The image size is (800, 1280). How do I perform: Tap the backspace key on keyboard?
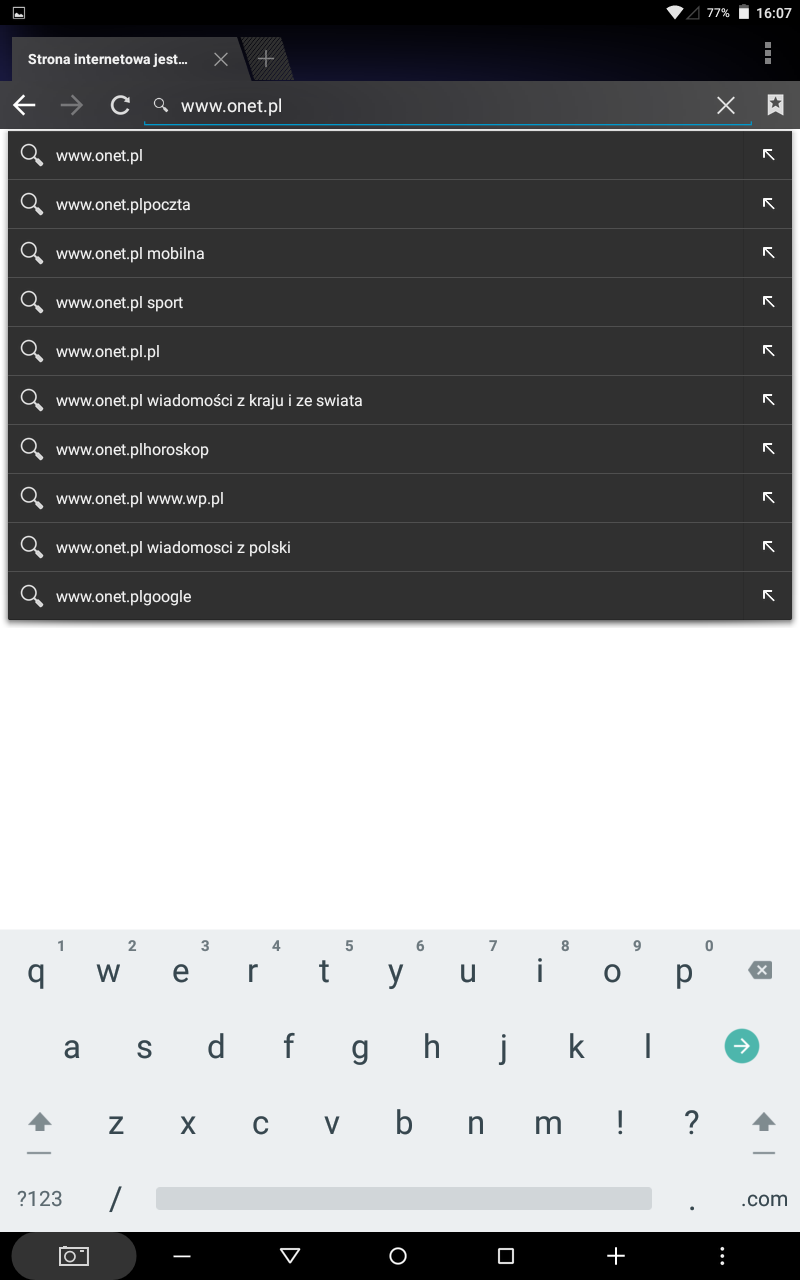point(759,970)
